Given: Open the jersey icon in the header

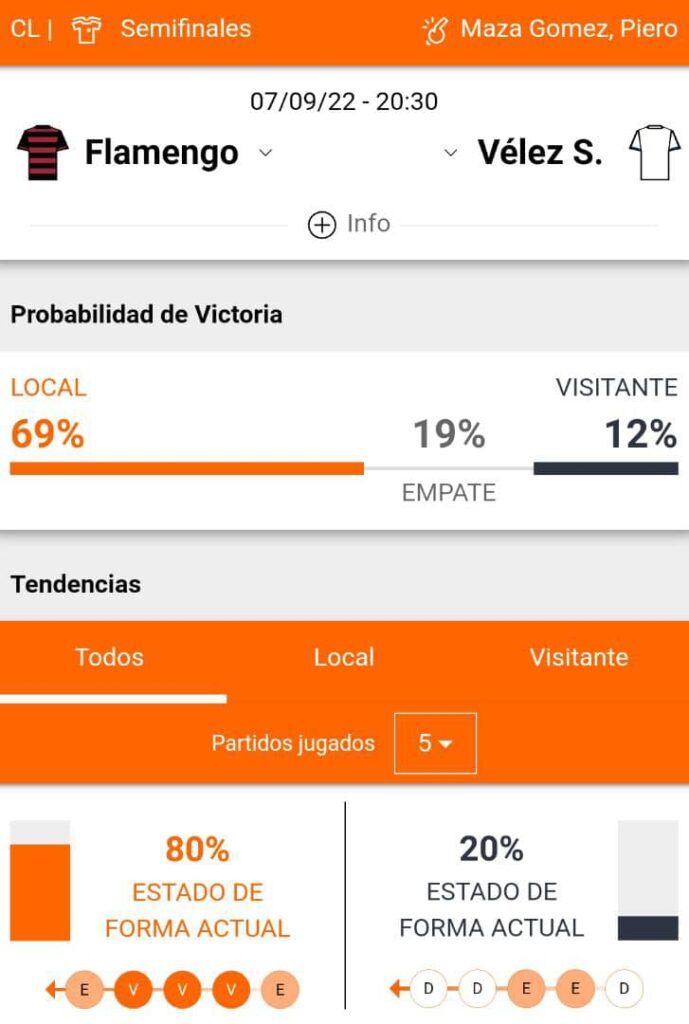Looking at the screenshot, I should 87,29.
